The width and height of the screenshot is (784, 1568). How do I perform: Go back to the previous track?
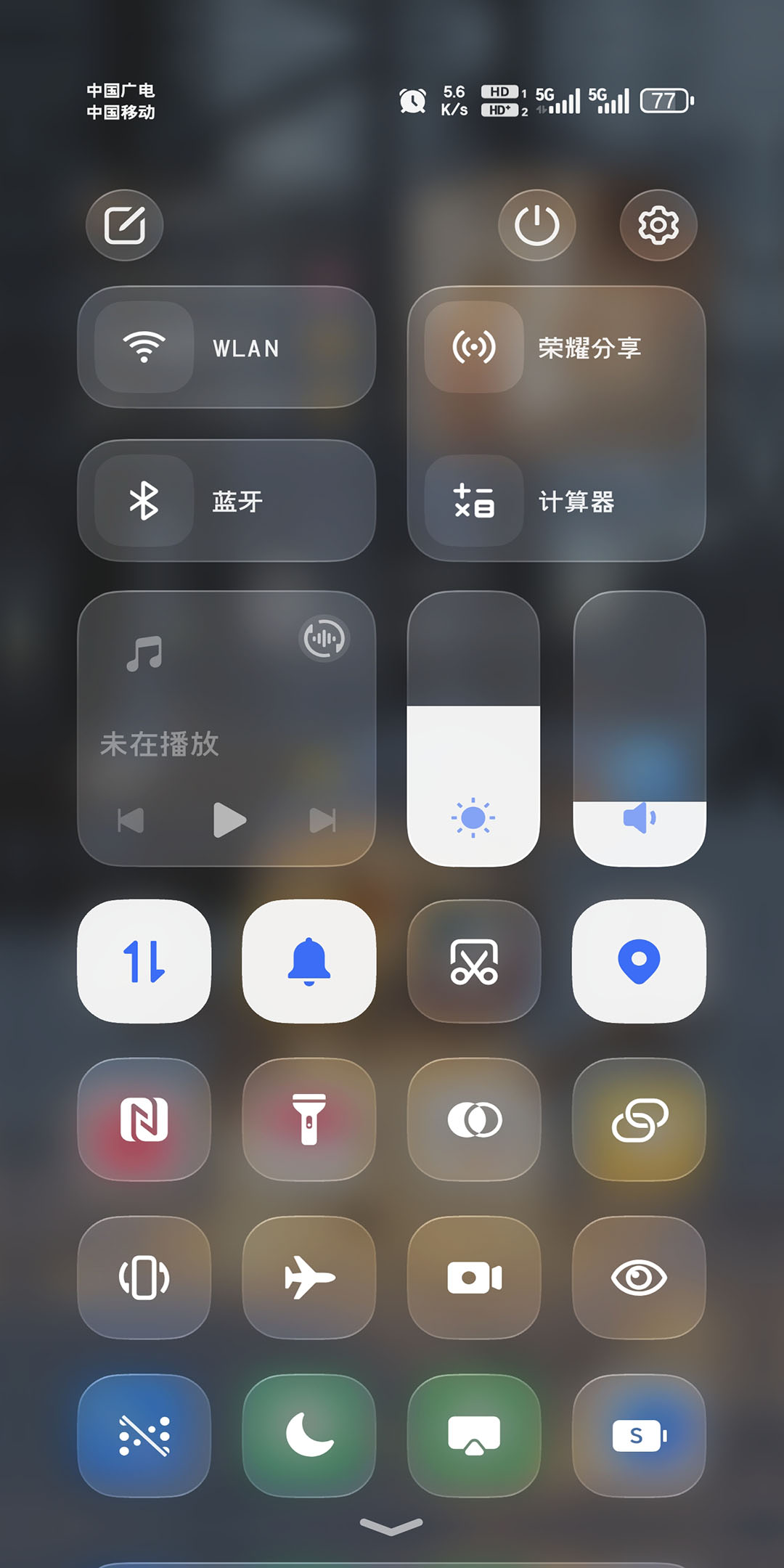131,820
